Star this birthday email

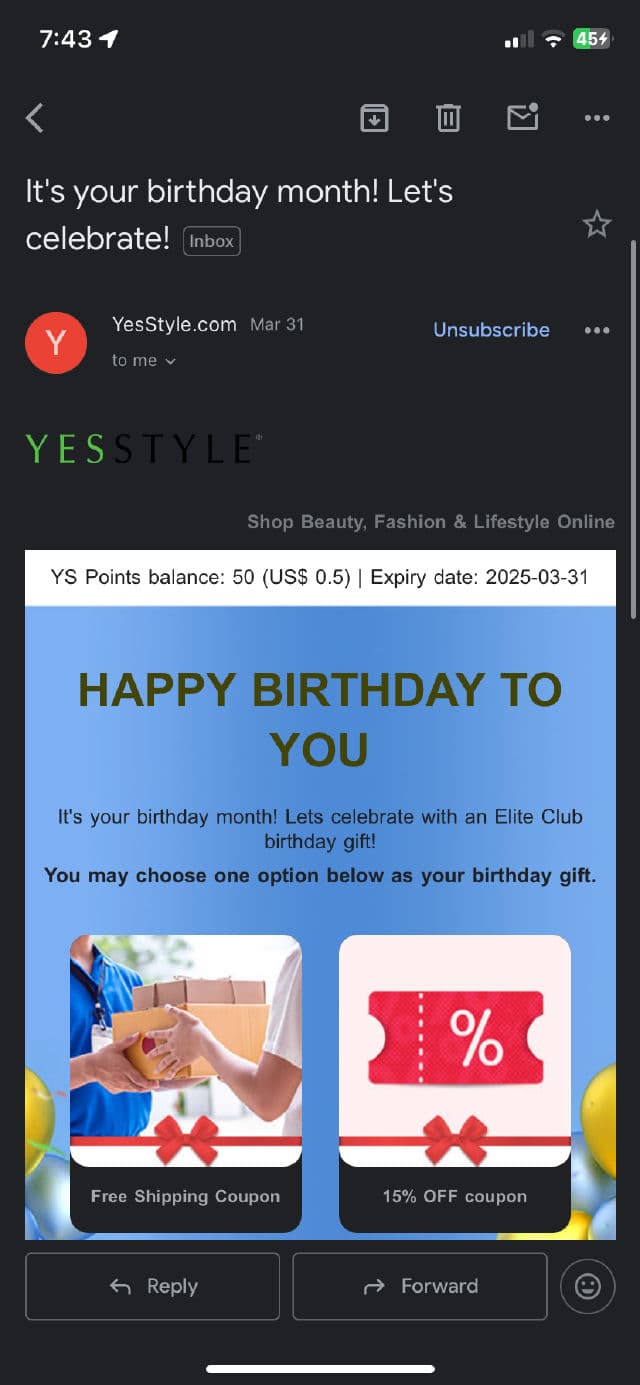(597, 224)
